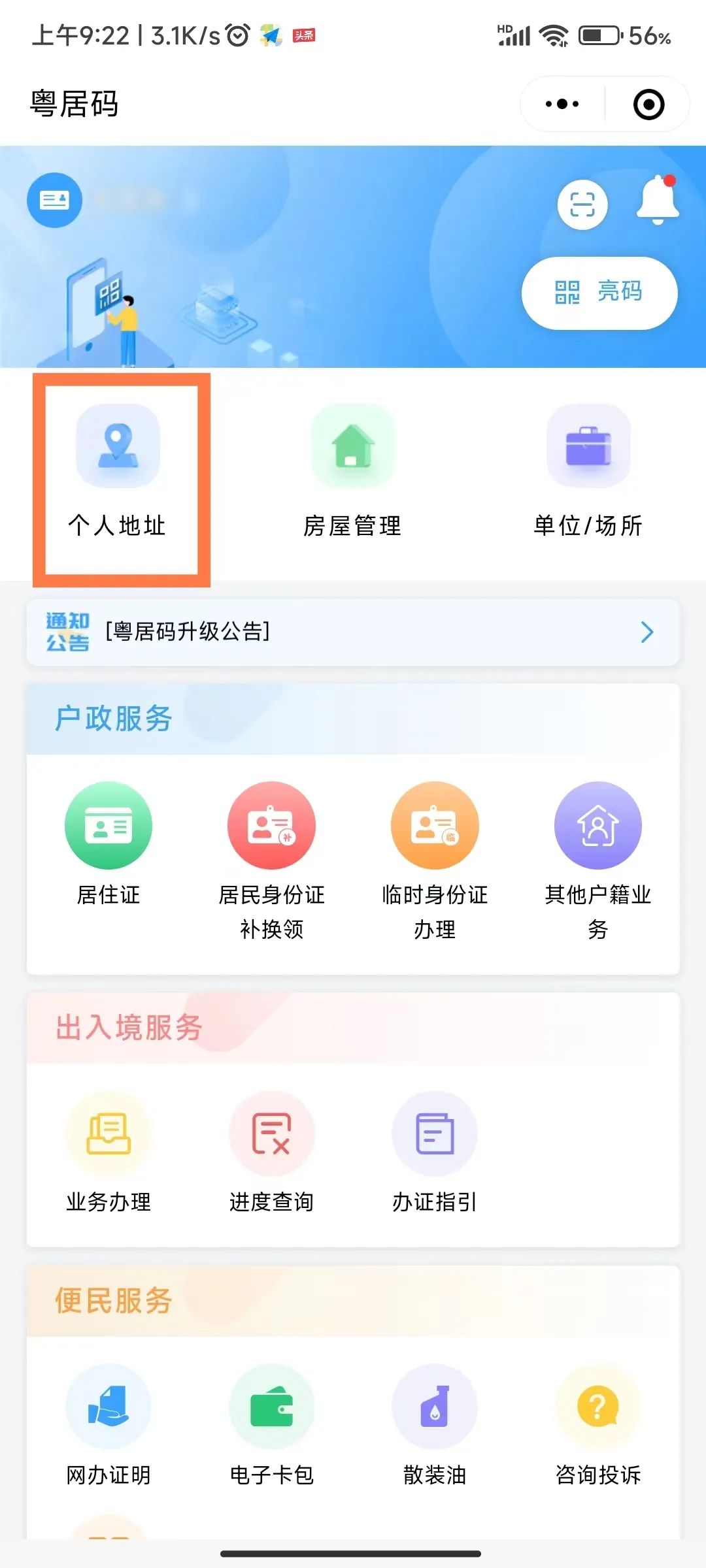The height and width of the screenshot is (1568, 706).
Task: Tap the 亮码 button
Action: pyautogui.click(x=599, y=293)
